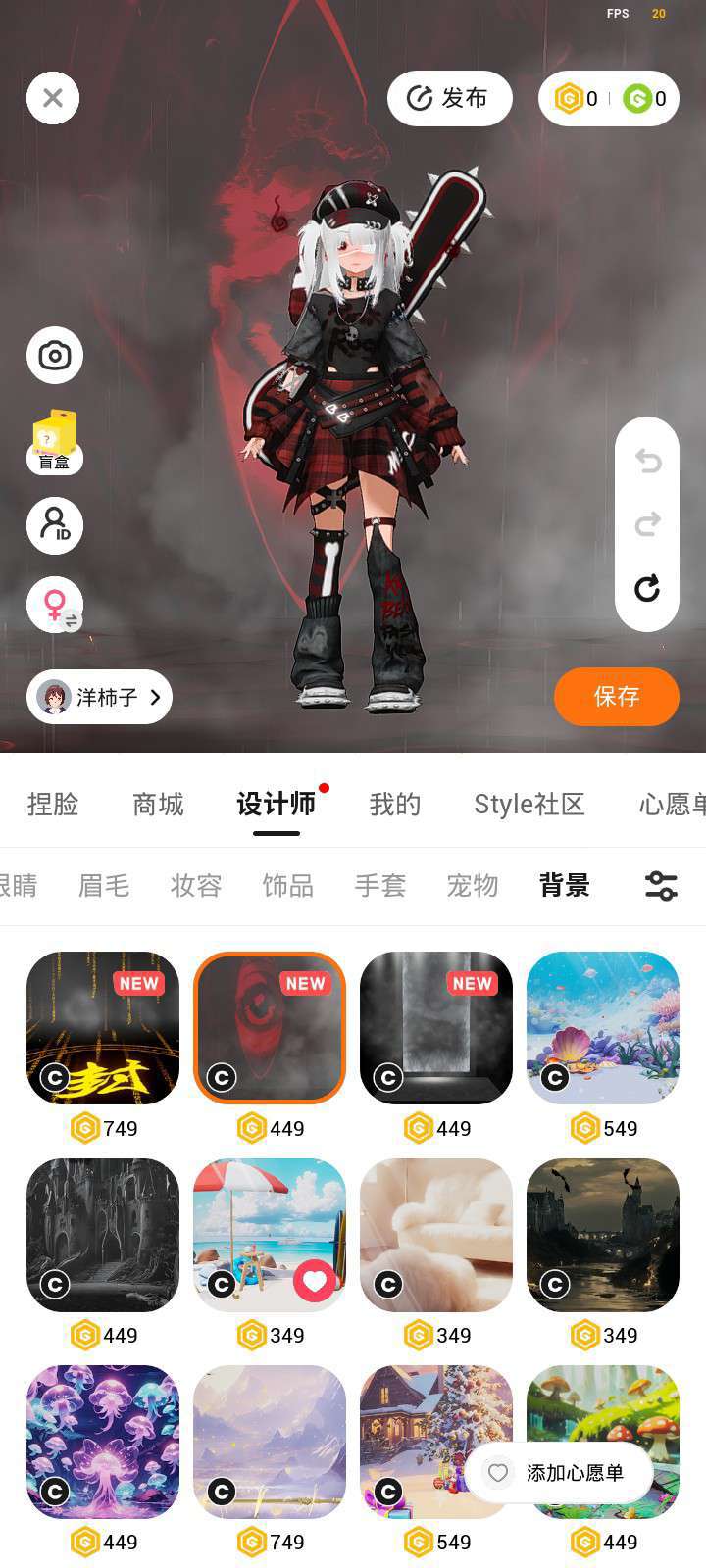Tap 添加心愿单 to add to wishlist

click(559, 1473)
